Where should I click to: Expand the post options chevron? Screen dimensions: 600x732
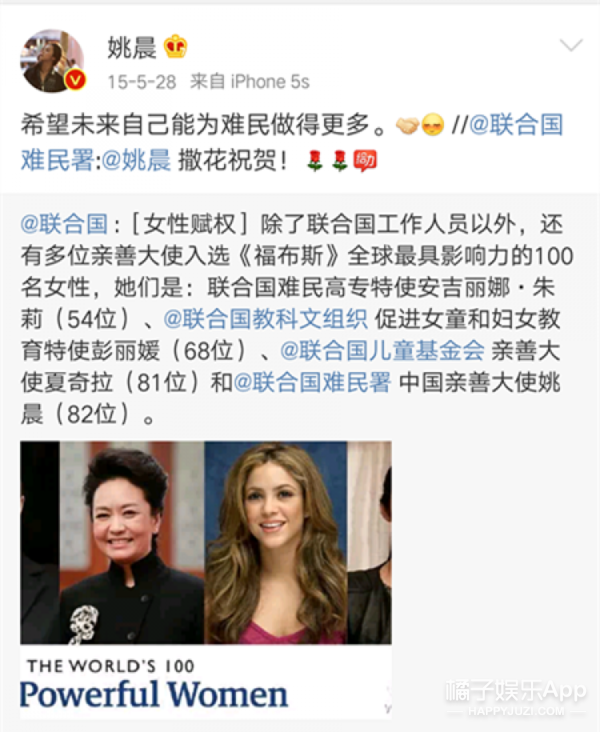click(570, 45)
